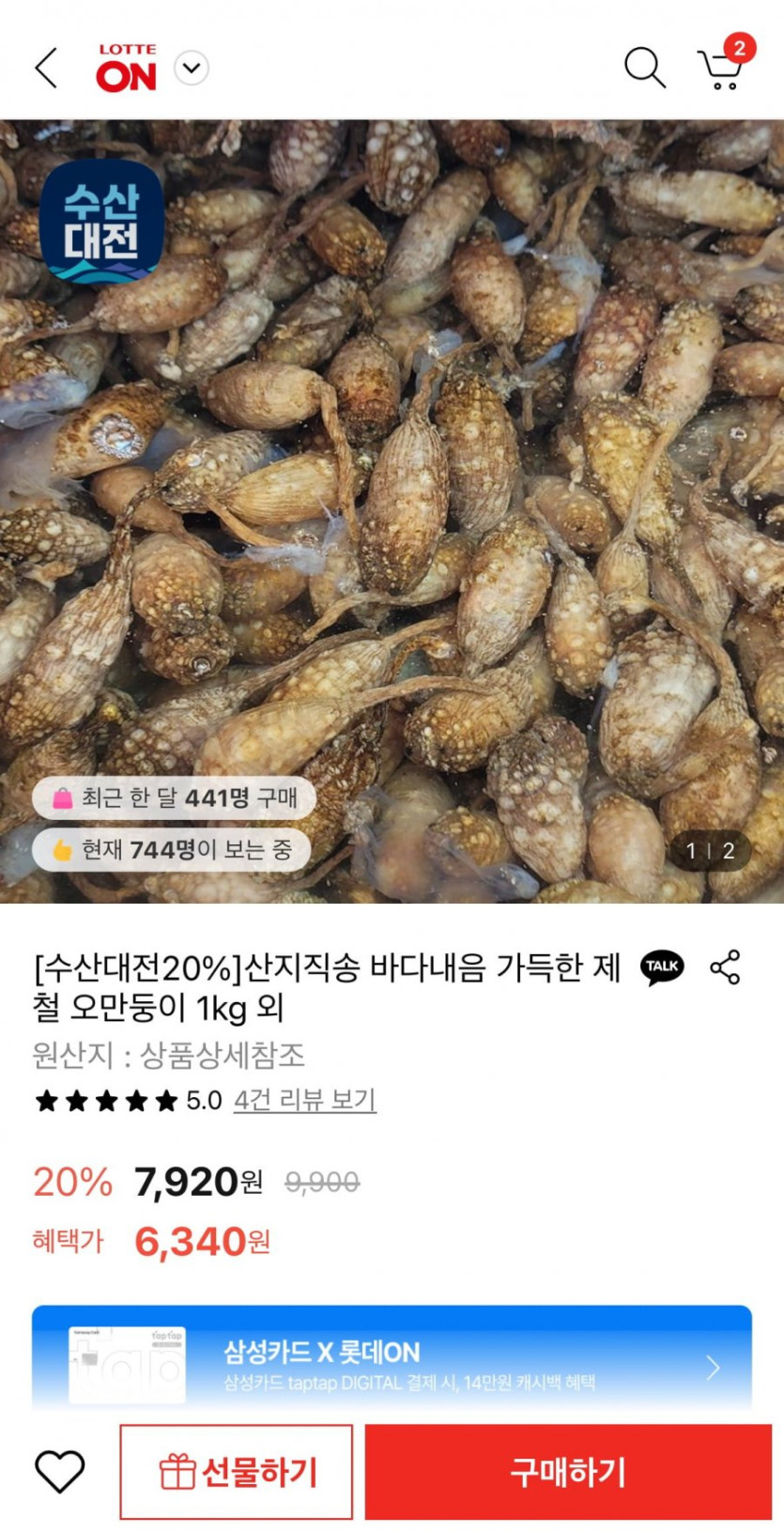Open the shopping cart with 2 items
Screen dimensions: 784x1532
pyautogui.click(x=719, y=70)
